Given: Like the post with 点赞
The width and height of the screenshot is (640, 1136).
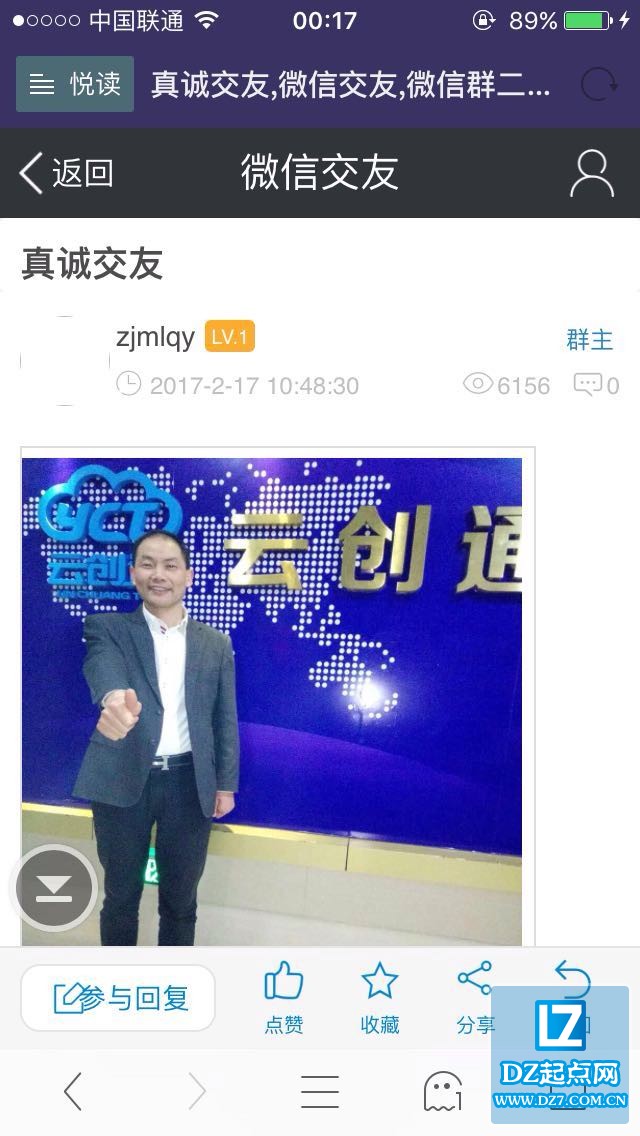Looking at the screenshot, I should 284,997.
